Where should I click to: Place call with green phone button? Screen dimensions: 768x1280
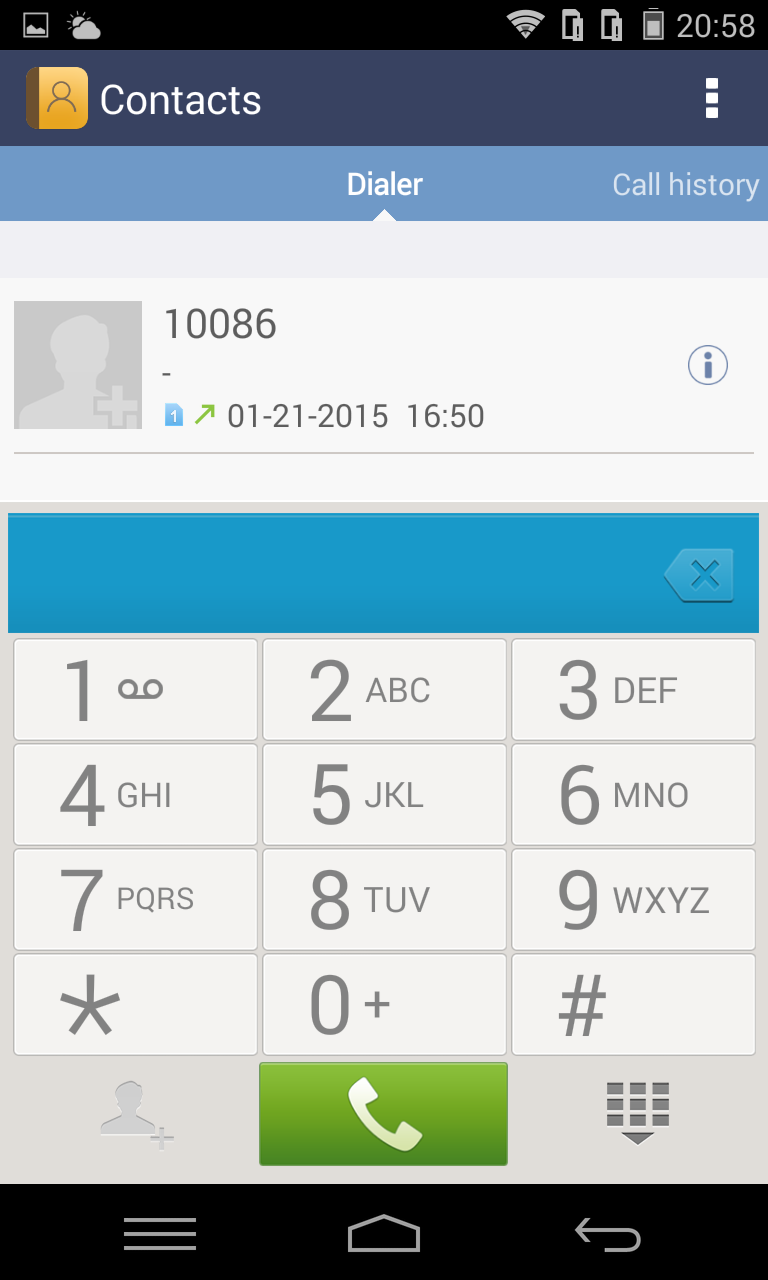[x=384, y=1114]
